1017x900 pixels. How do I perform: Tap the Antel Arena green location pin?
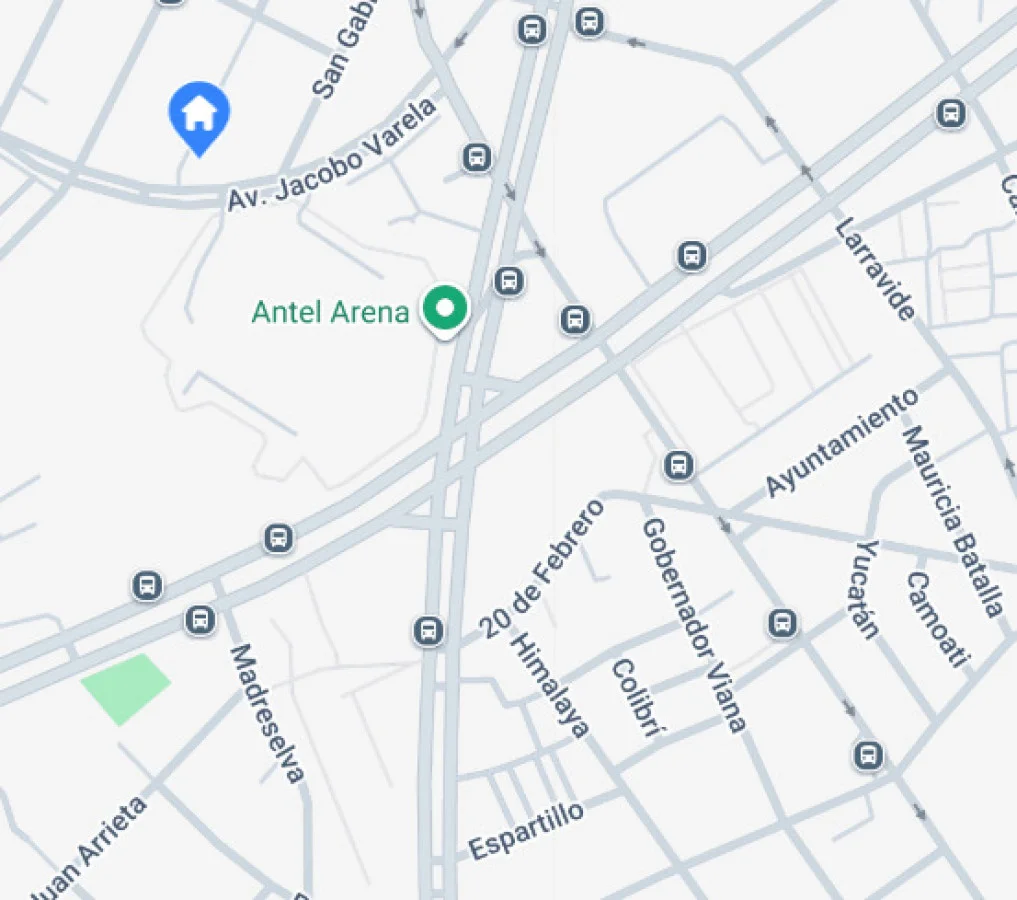[x=445, y=308]
